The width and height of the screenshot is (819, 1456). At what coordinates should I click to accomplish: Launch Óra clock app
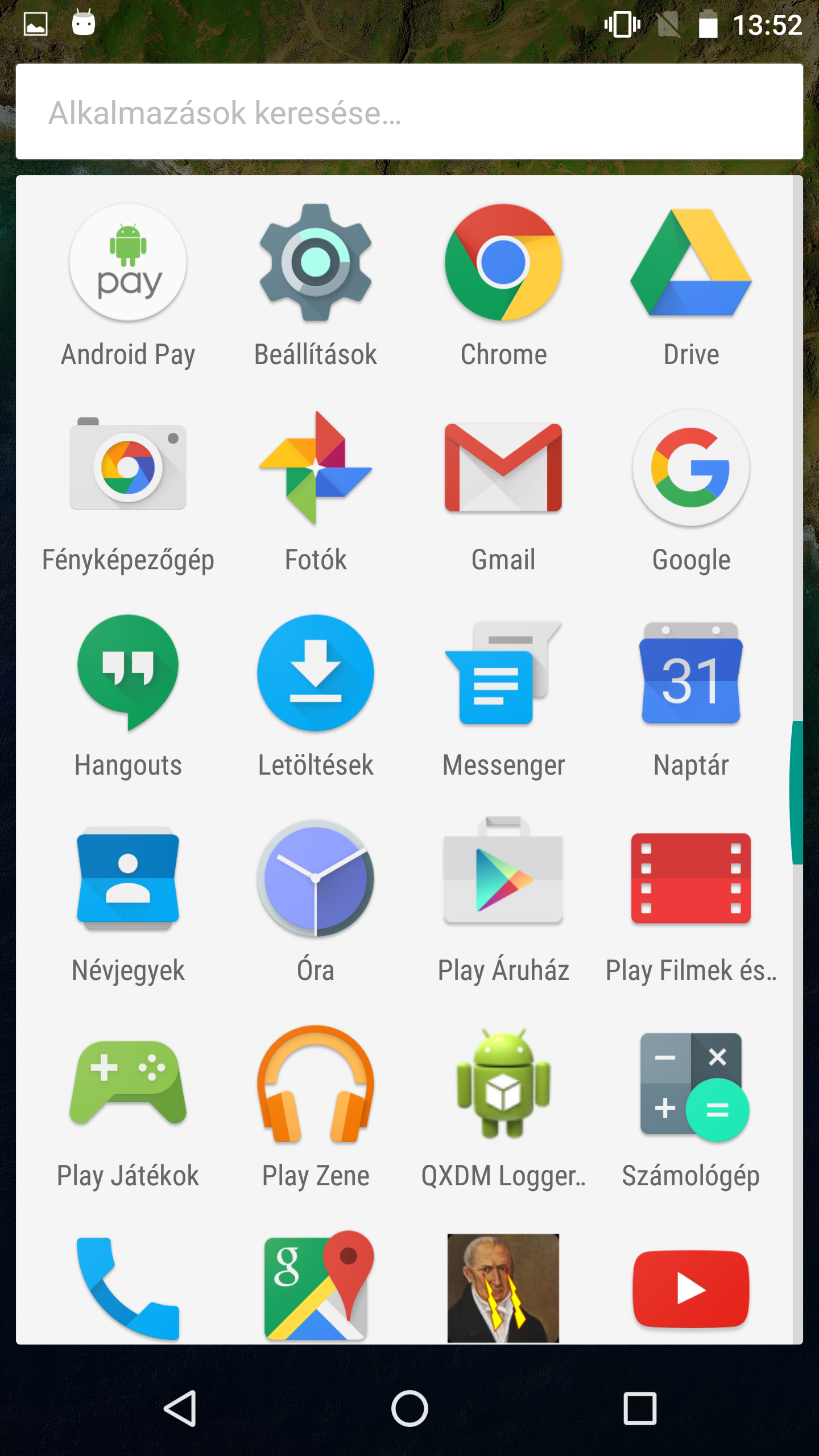316,877
